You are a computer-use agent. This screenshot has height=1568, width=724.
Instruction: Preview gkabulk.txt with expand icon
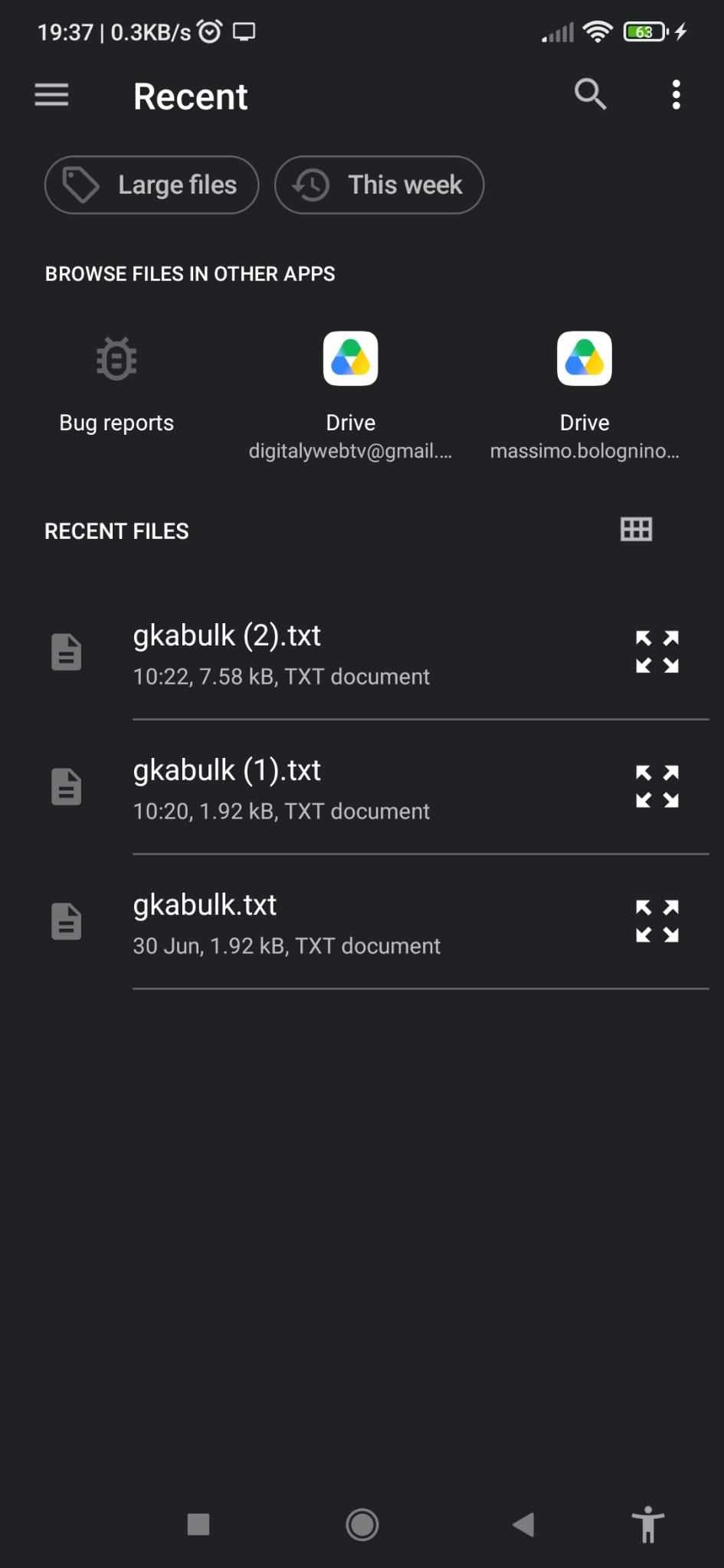[657, 922]
